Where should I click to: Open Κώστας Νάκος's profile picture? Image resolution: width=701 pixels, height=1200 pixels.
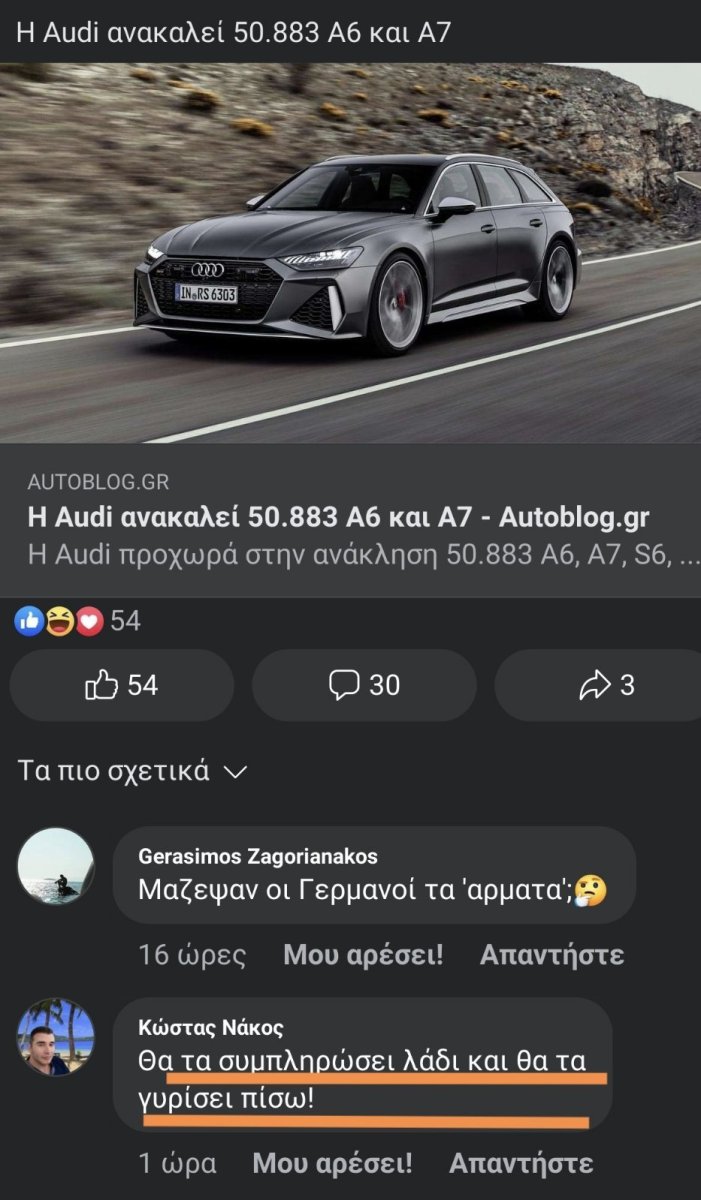pos(56,1037)
